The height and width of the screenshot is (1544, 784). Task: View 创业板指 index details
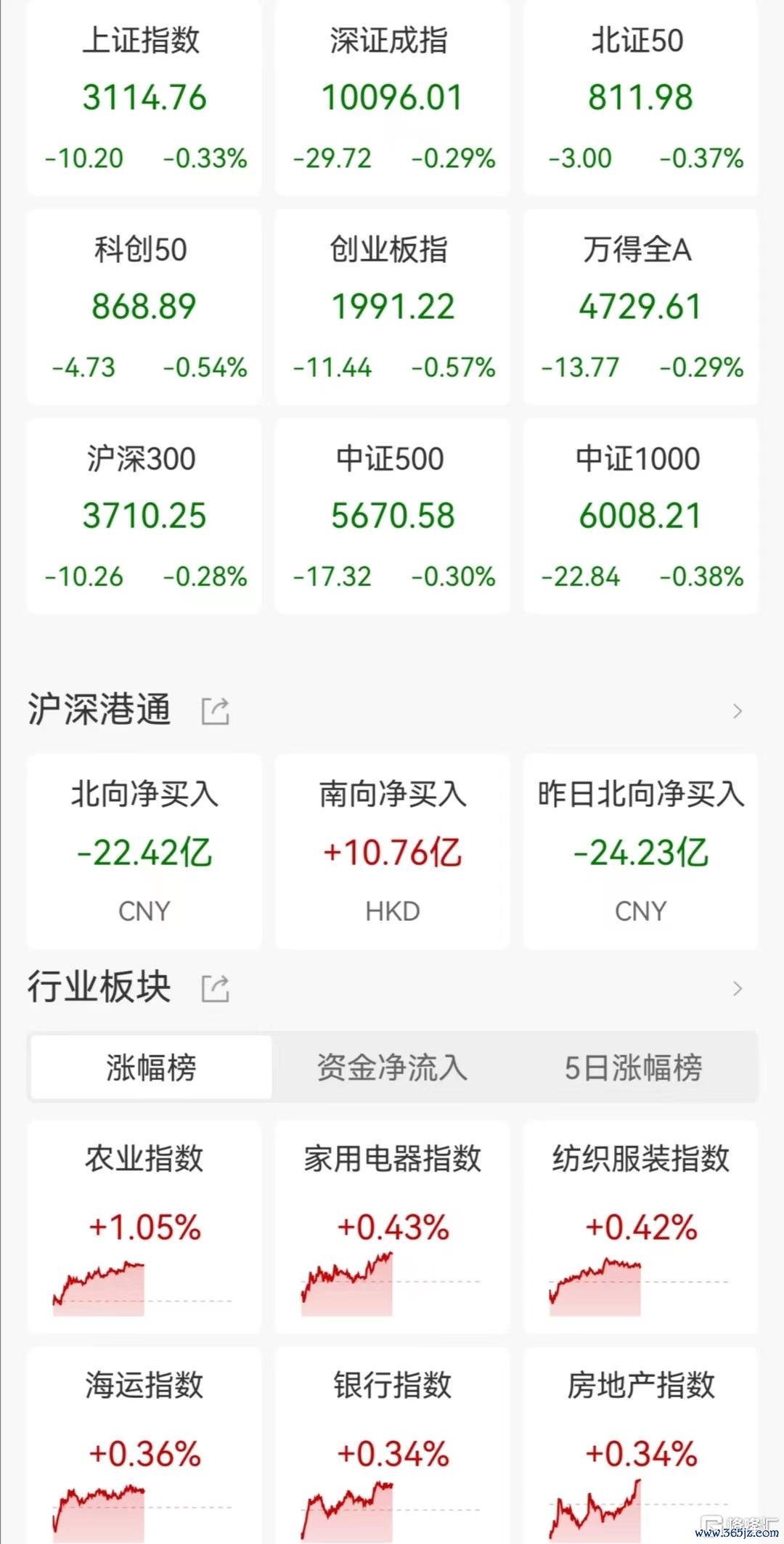(392, 306)
